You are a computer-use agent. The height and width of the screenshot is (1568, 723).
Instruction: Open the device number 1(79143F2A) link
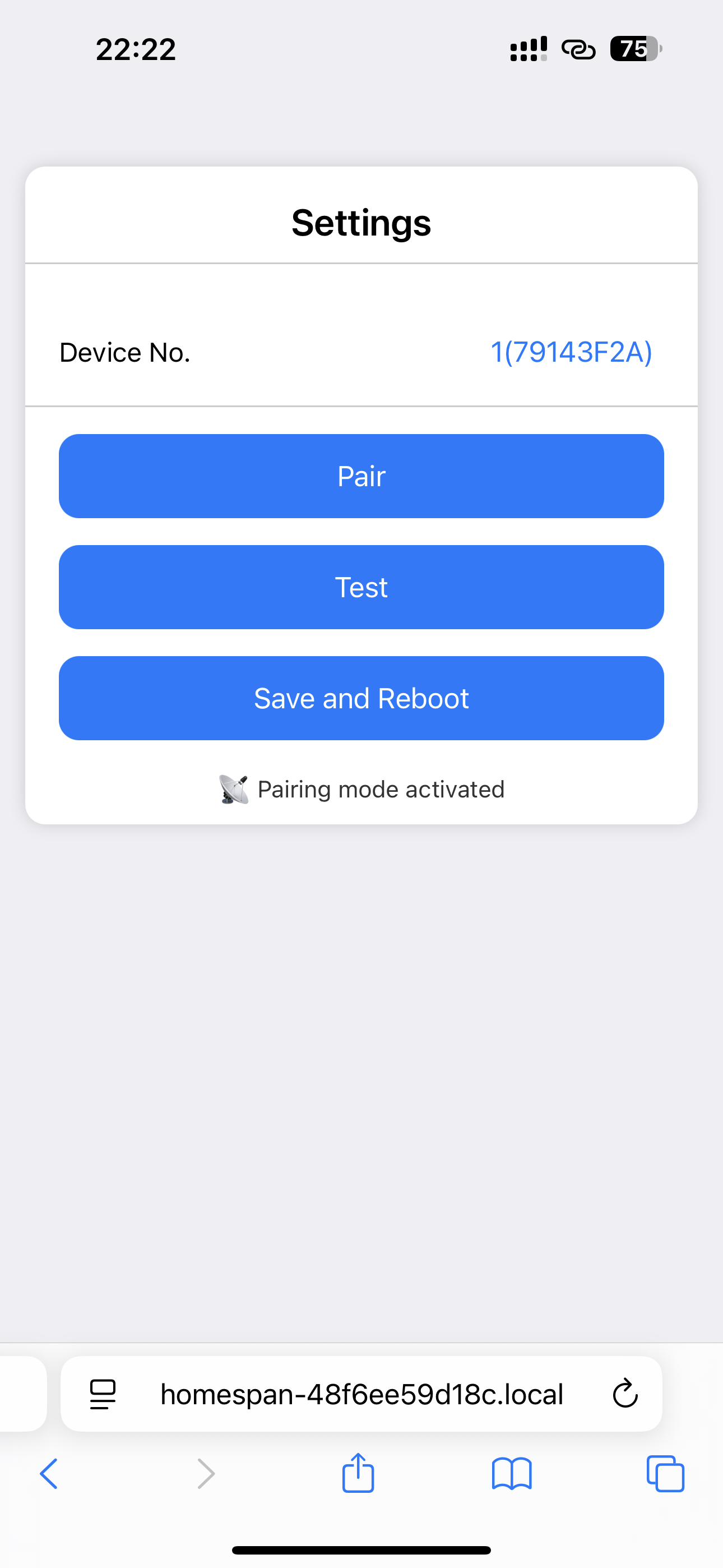pyautogui.click(x=571, y=352)
